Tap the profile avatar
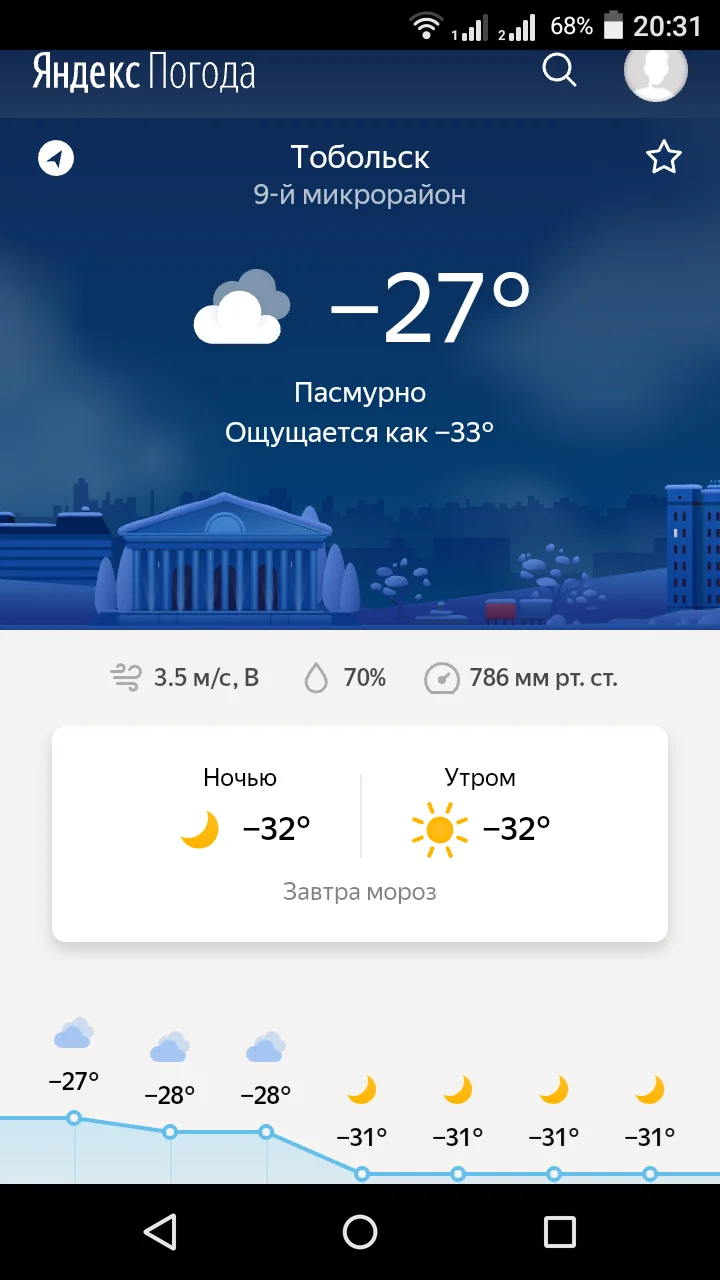720x1280 pixels. click(656, 71)
